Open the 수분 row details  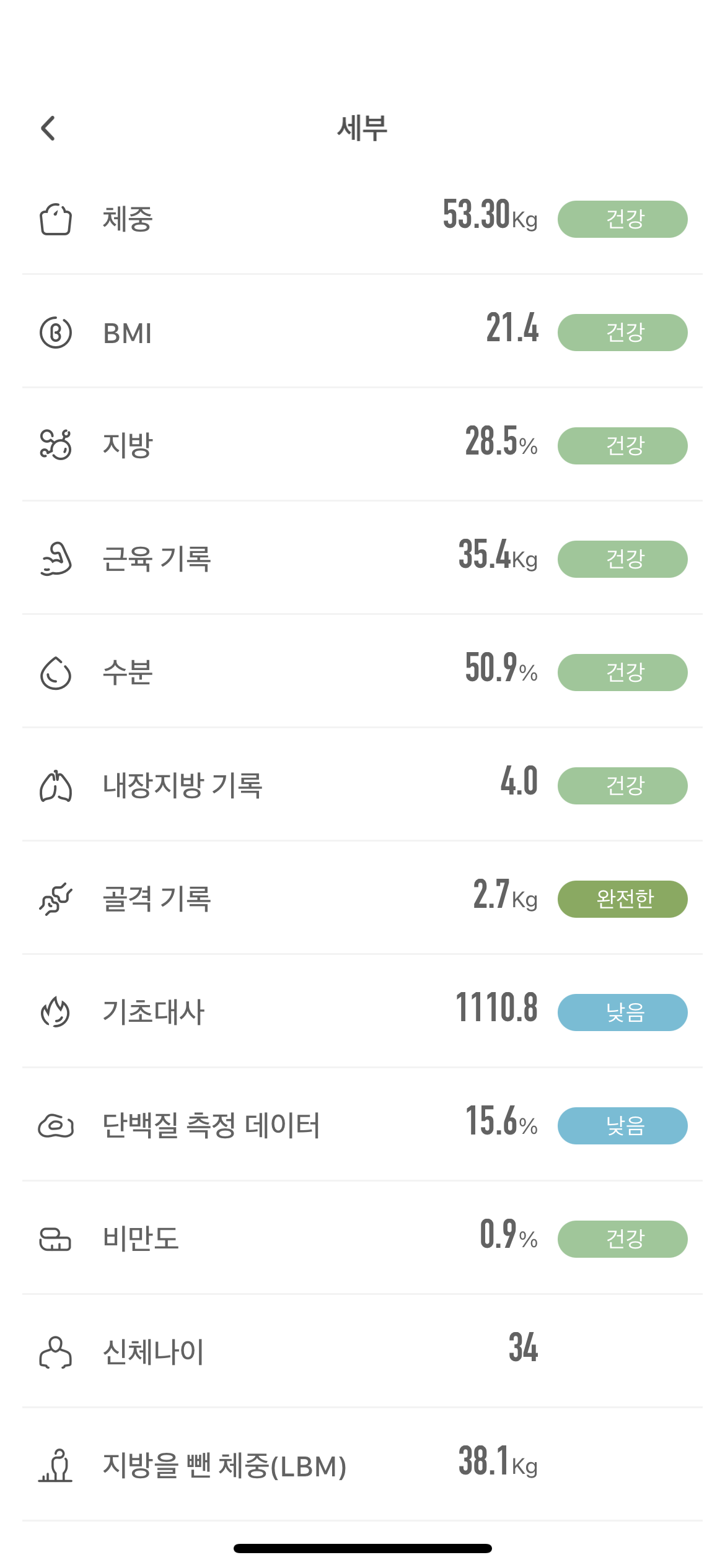[362, 672]
